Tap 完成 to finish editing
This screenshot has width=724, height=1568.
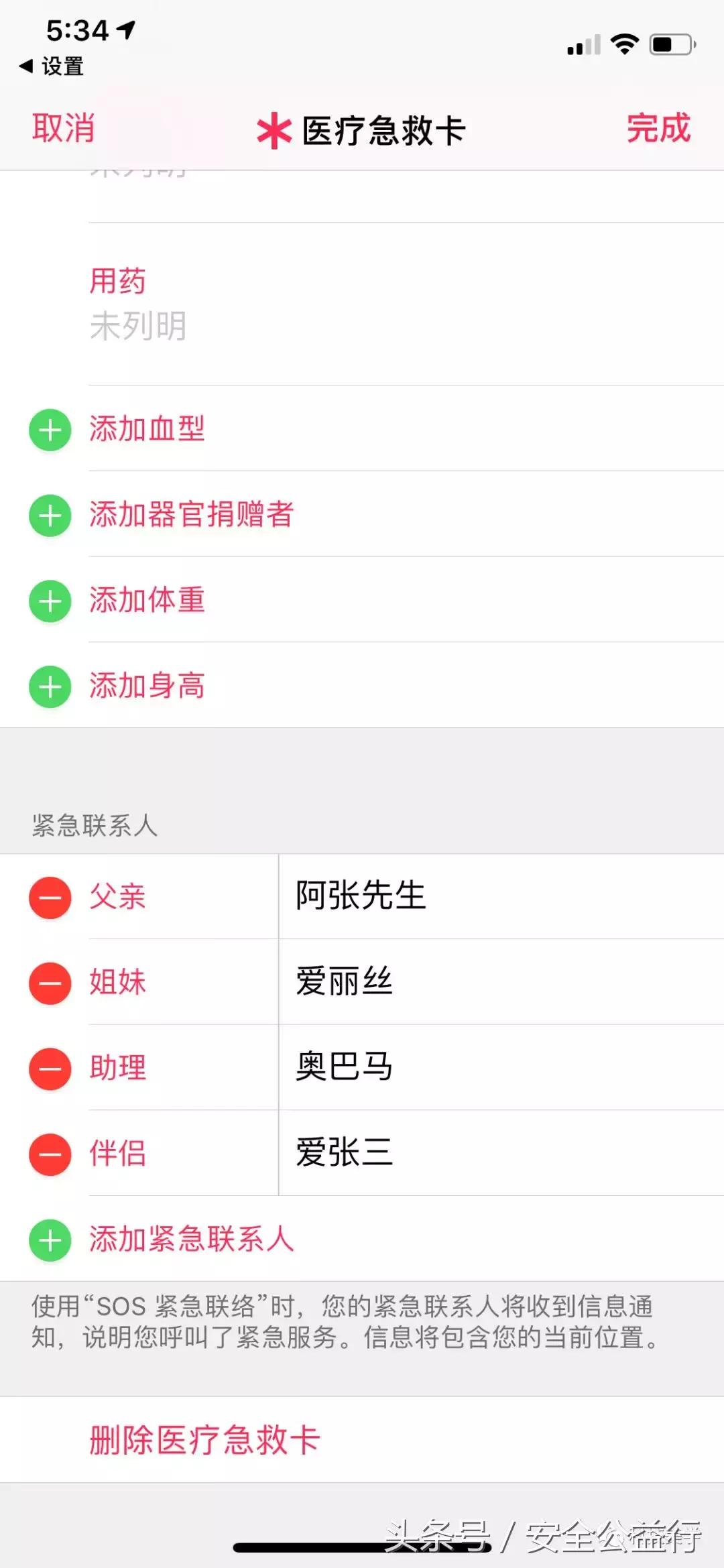tap(659, 130)
